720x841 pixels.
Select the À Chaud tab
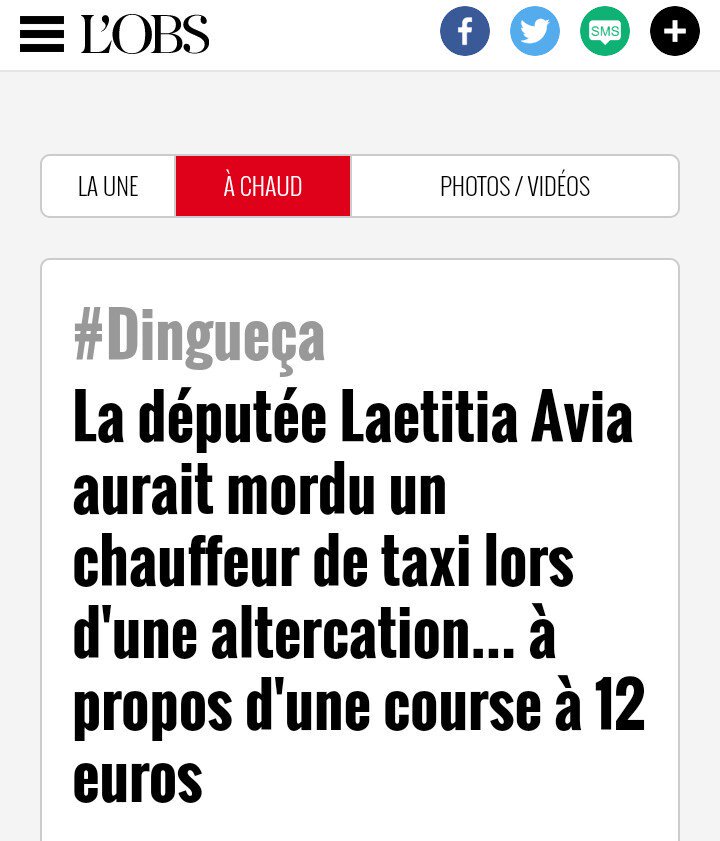point(263,186)
